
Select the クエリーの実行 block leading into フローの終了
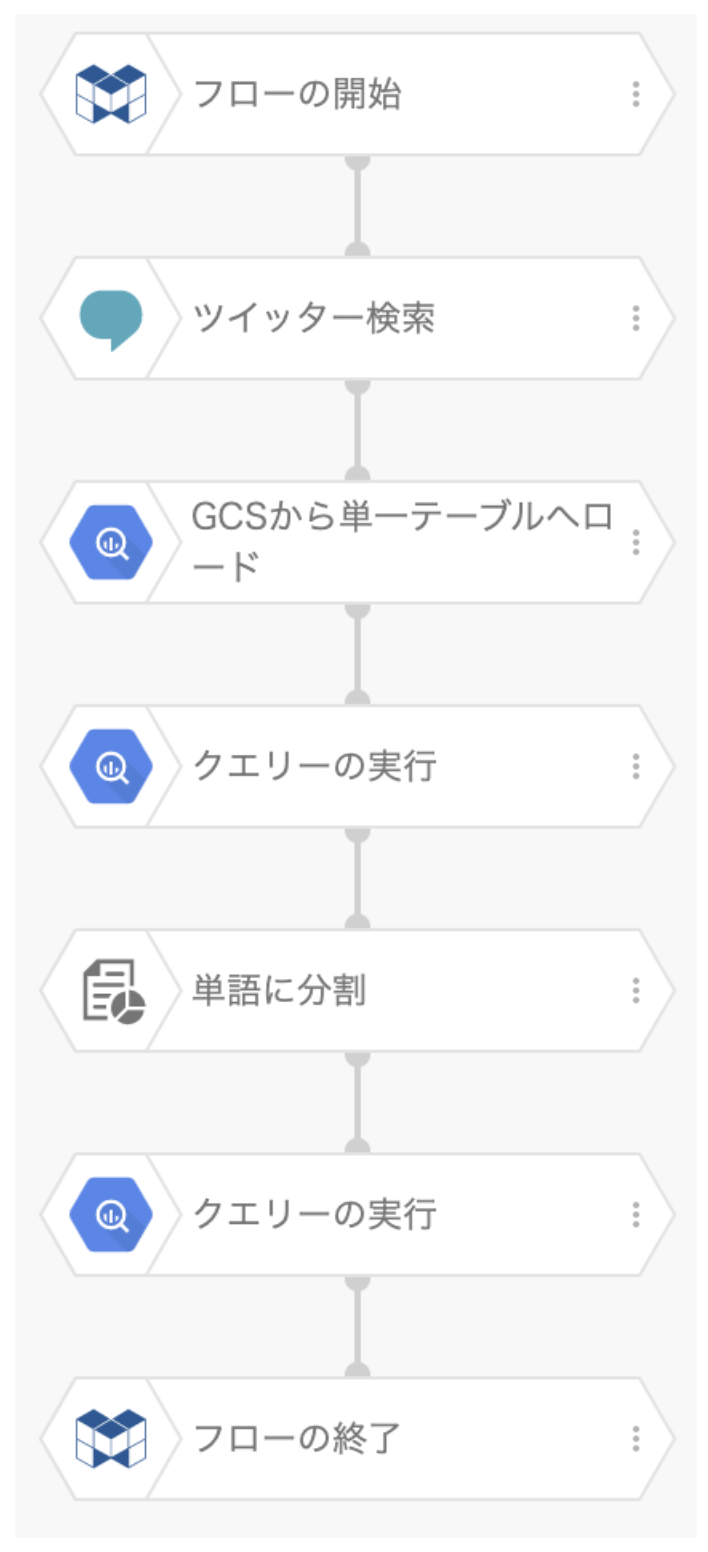(357, 1214)
